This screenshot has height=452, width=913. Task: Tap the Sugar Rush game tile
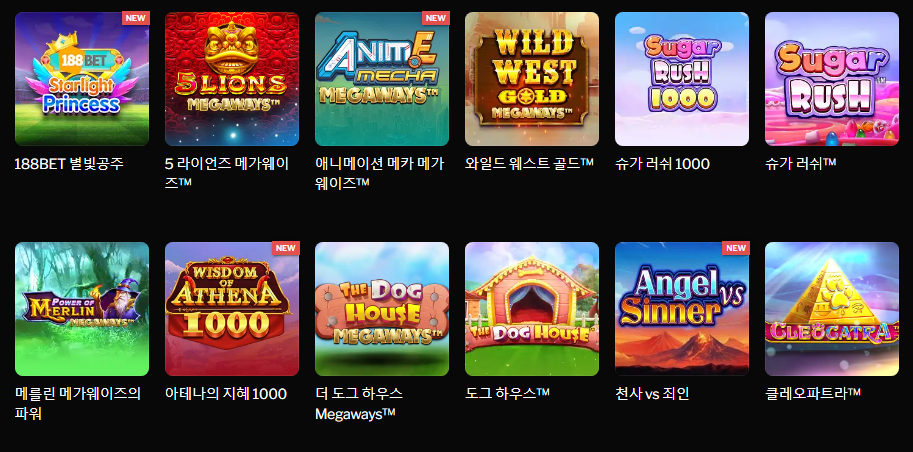[x=832, y=79]
